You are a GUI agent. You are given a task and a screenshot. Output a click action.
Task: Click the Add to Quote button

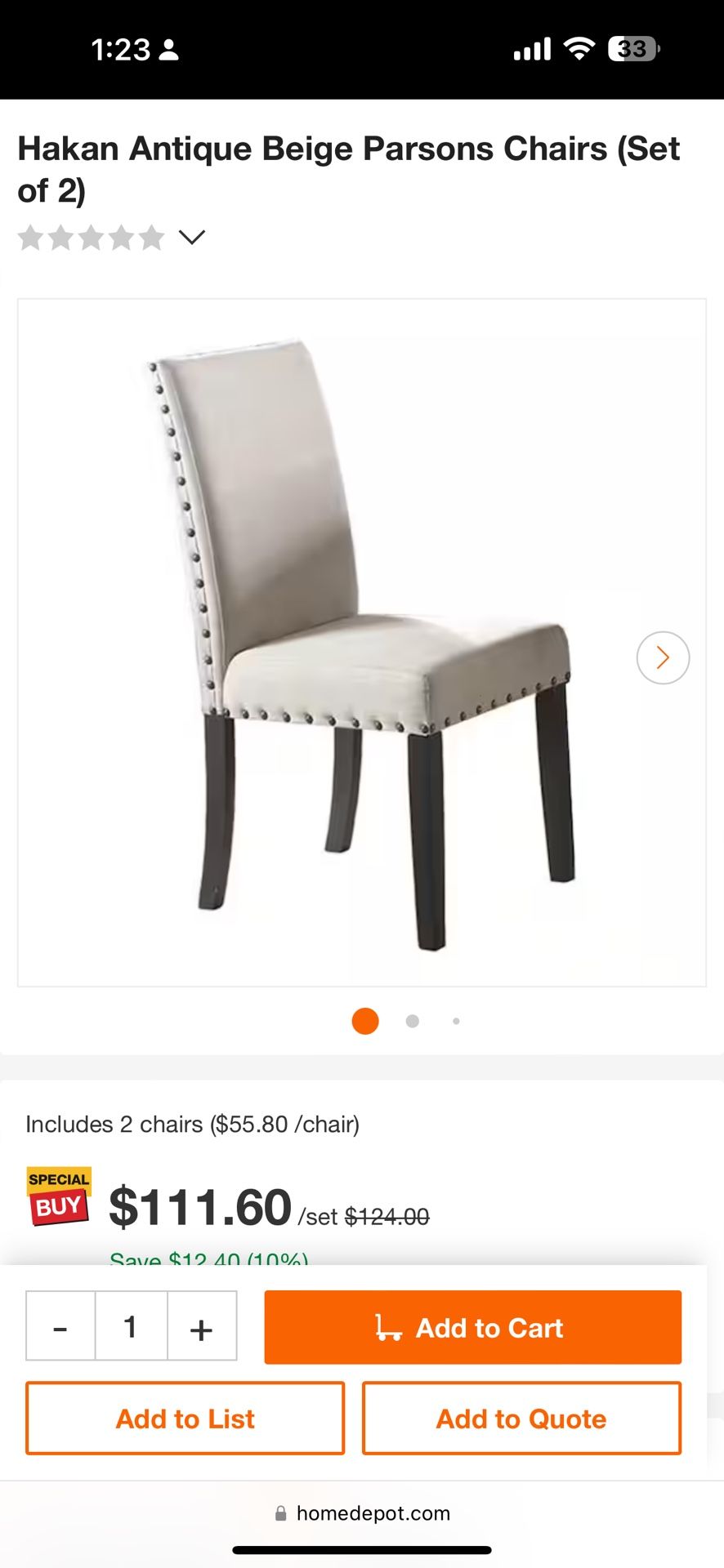(x=521, y=1418)
